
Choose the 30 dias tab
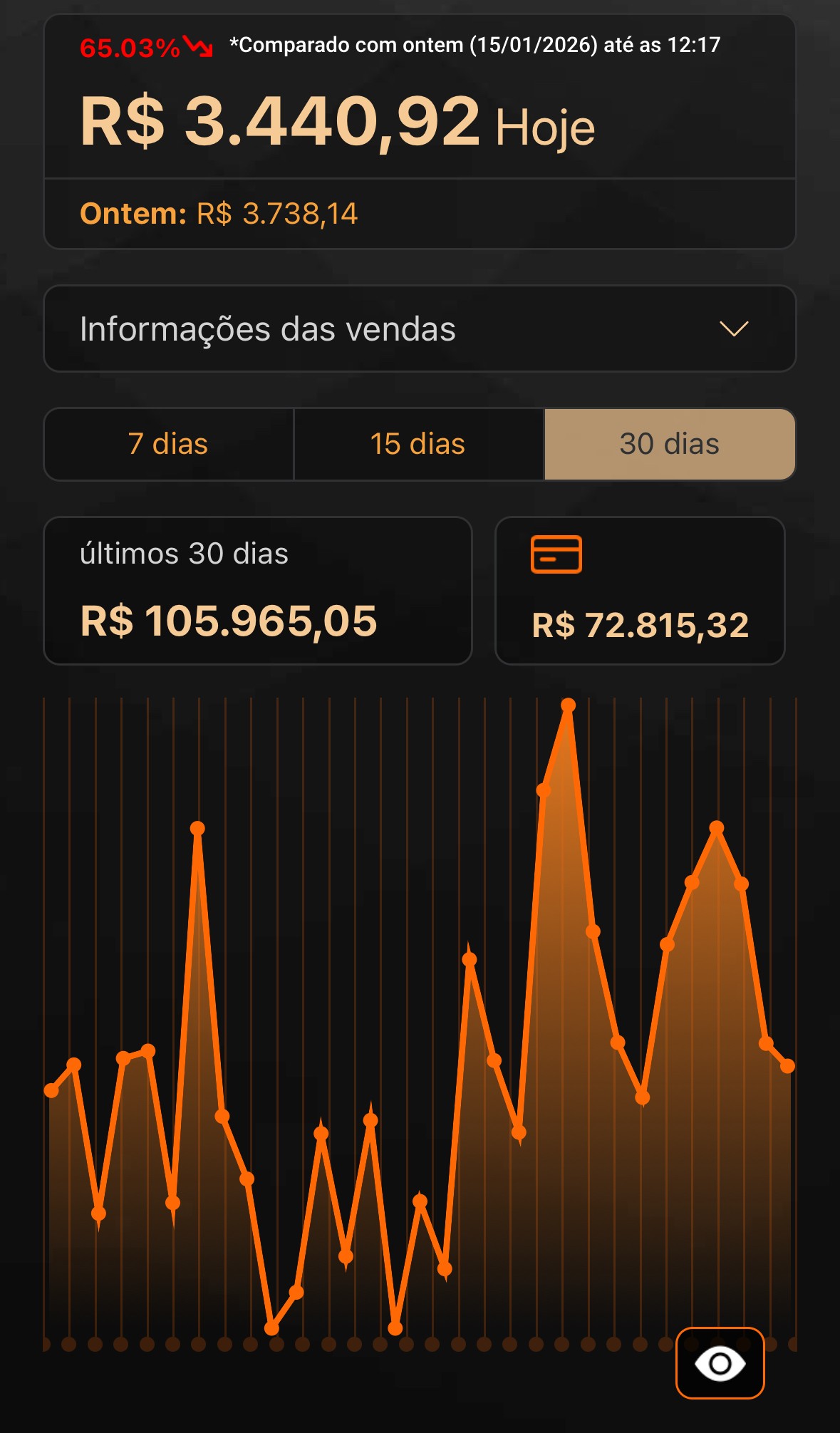(669, 445)
